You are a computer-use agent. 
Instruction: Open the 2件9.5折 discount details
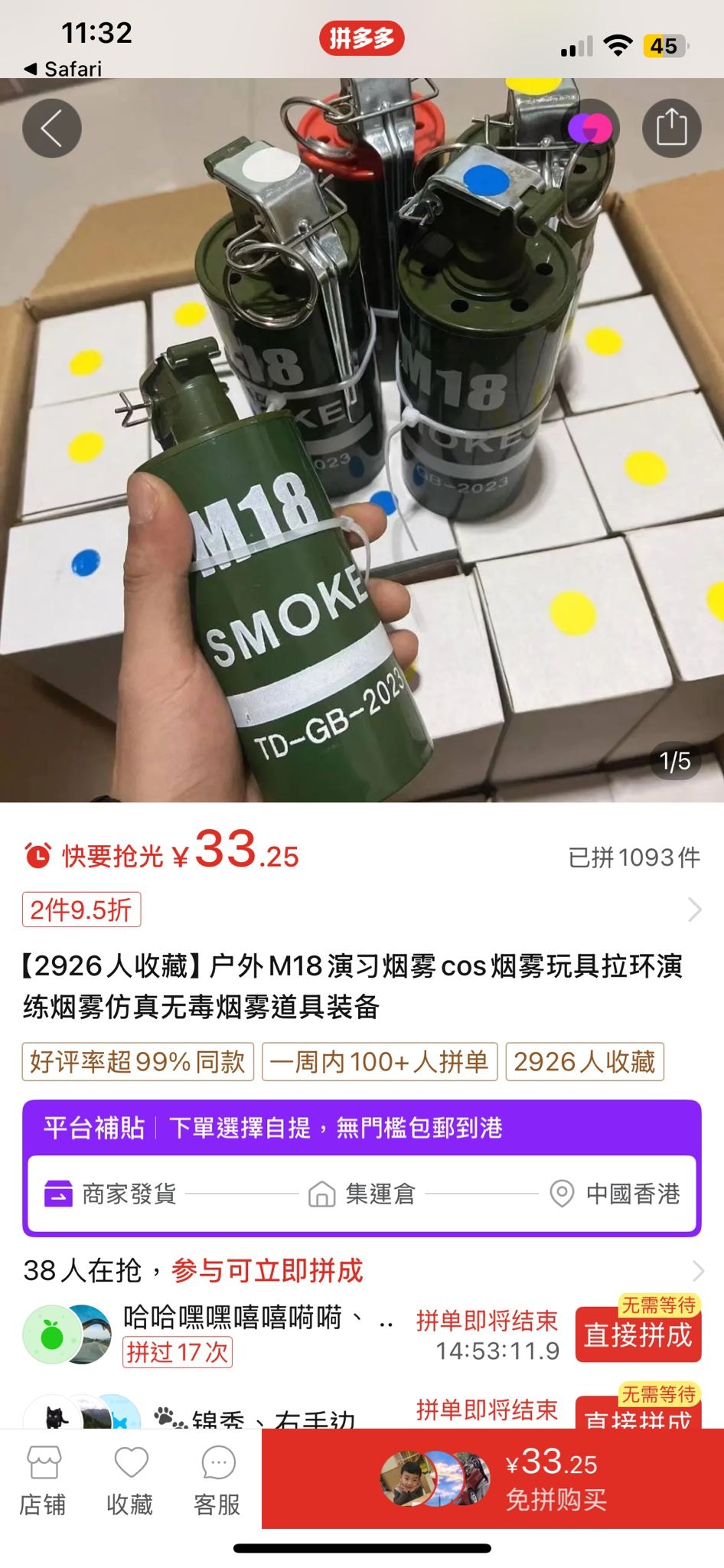[81, 910]
